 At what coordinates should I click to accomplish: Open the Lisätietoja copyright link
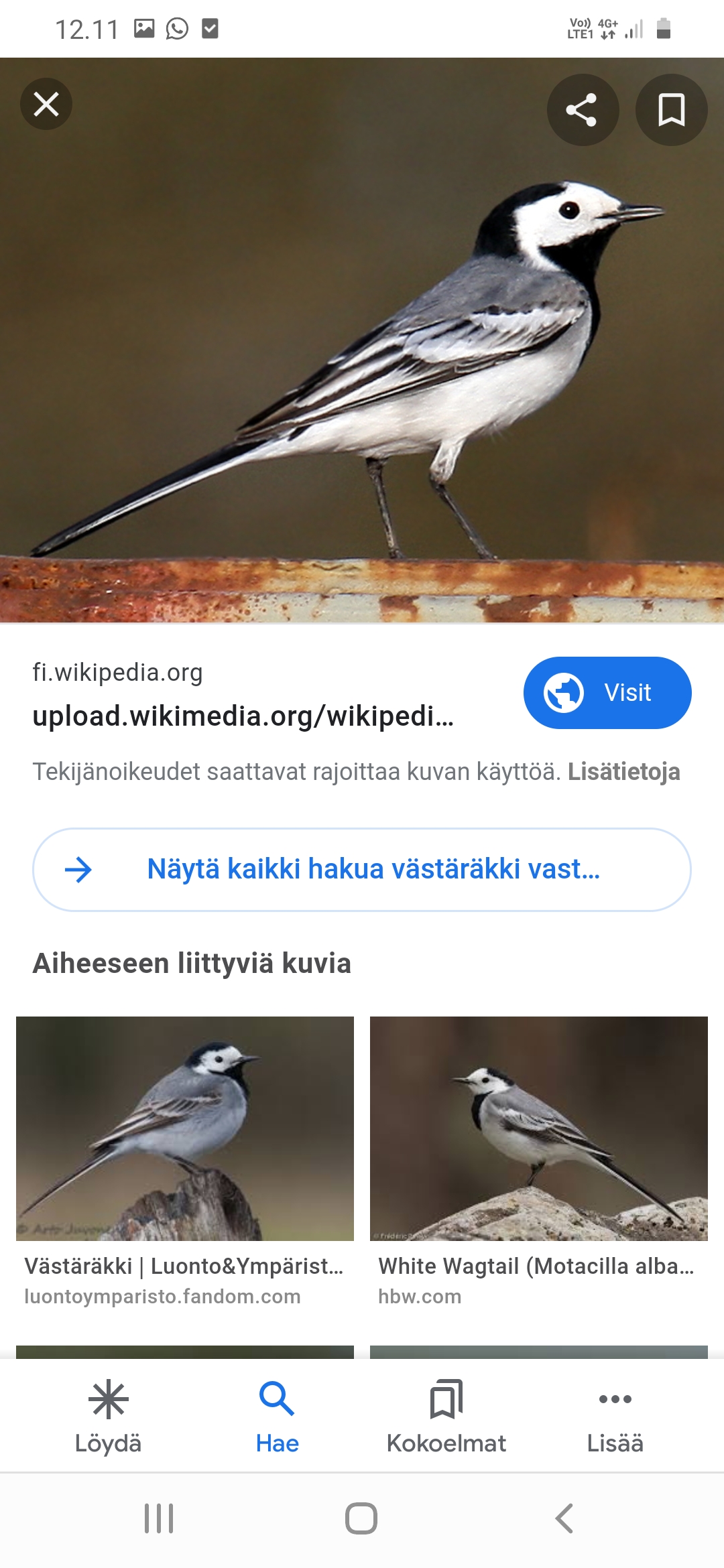[x=623, y=772]
